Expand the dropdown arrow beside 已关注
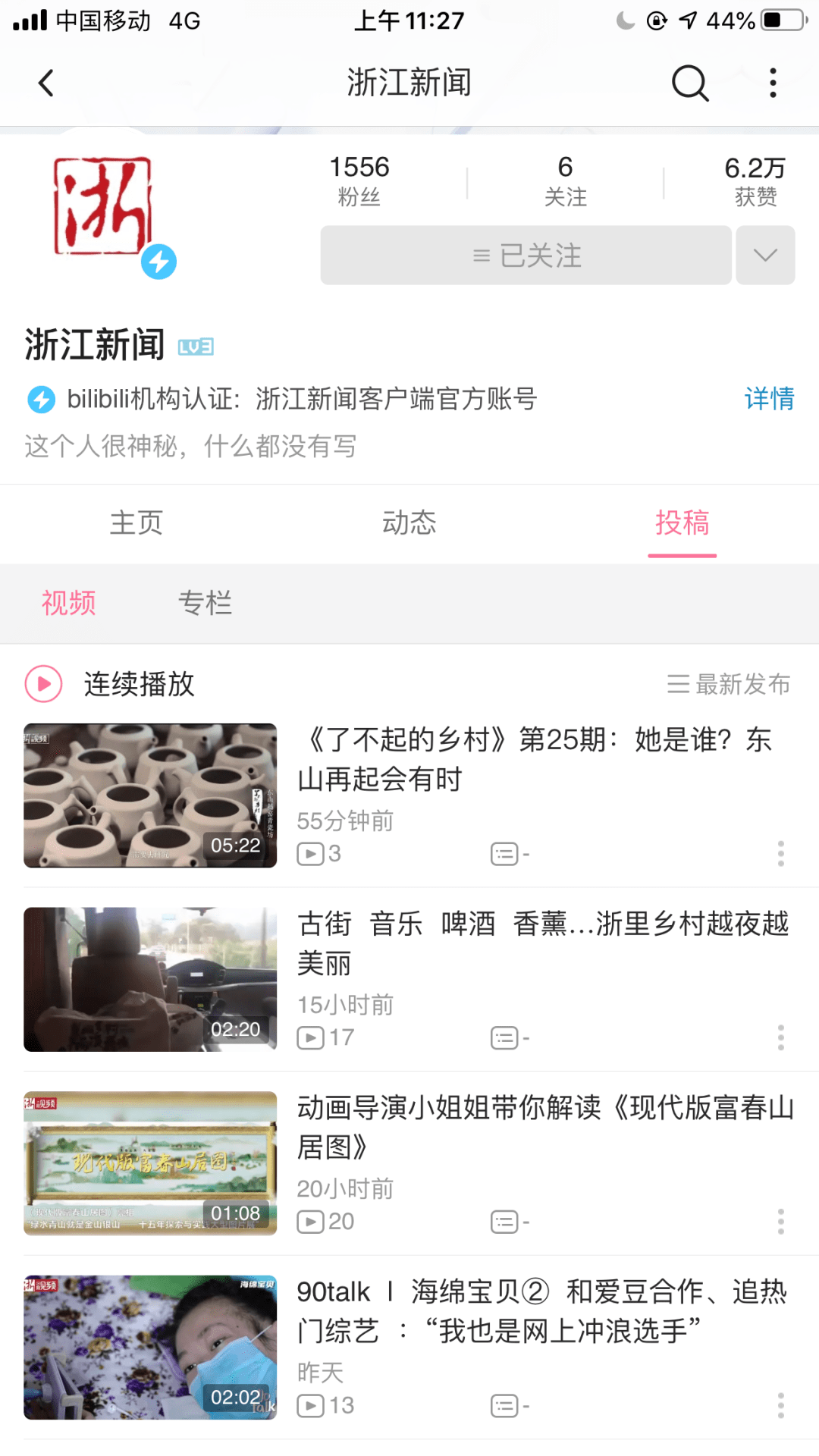819x1456 pixels. coord(765,255)
